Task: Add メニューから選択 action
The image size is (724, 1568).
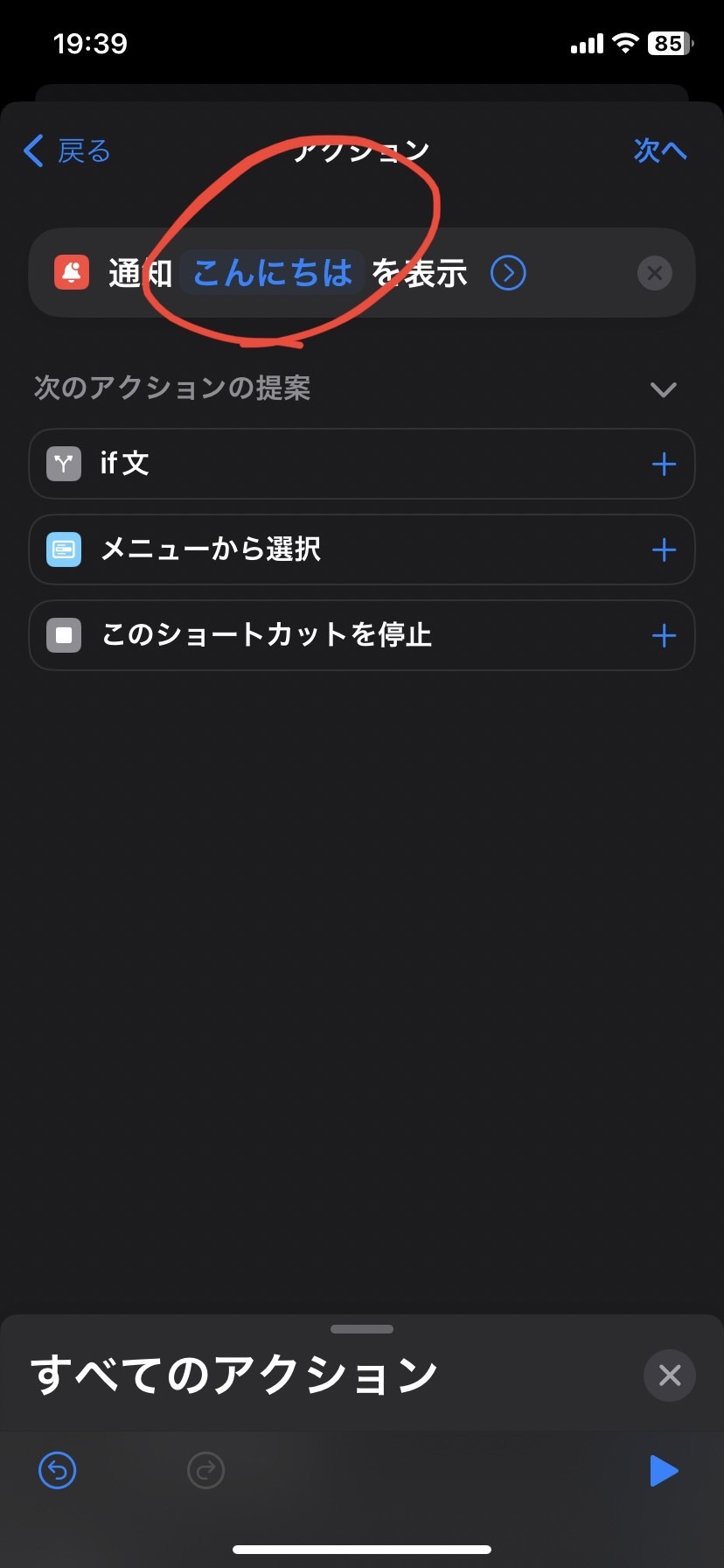Action: tap(664, 549)
